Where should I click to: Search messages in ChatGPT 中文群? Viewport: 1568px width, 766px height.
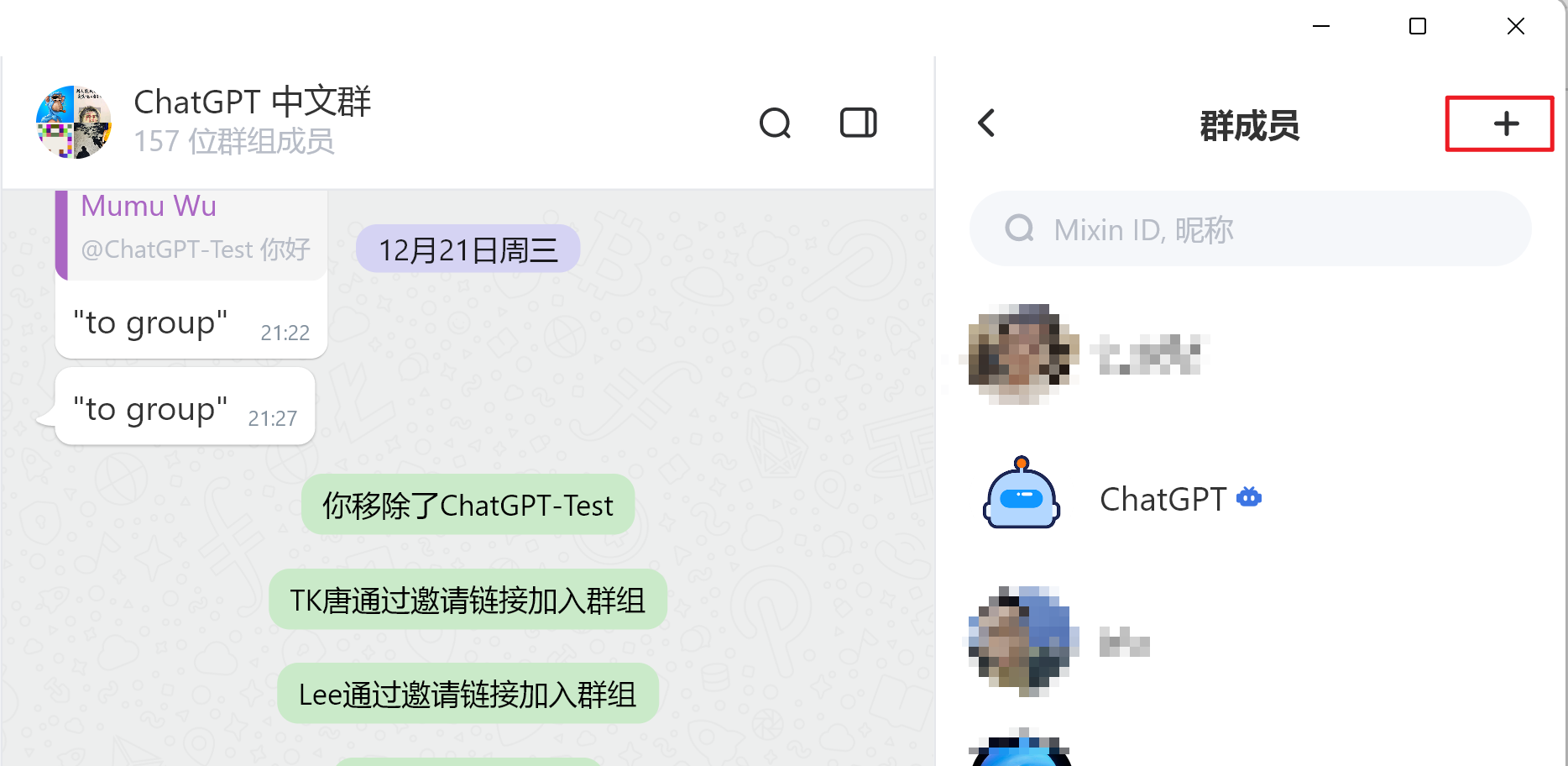point(775,123)
